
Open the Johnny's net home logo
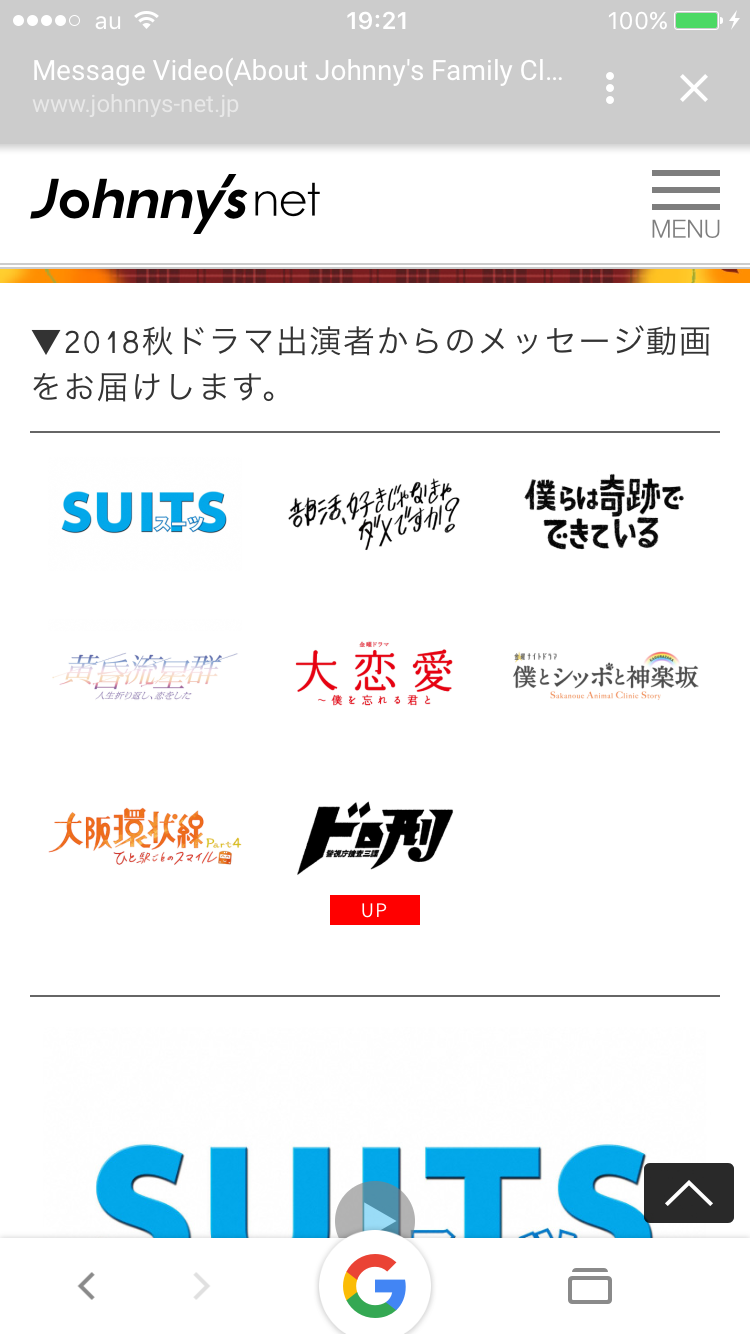175,203
